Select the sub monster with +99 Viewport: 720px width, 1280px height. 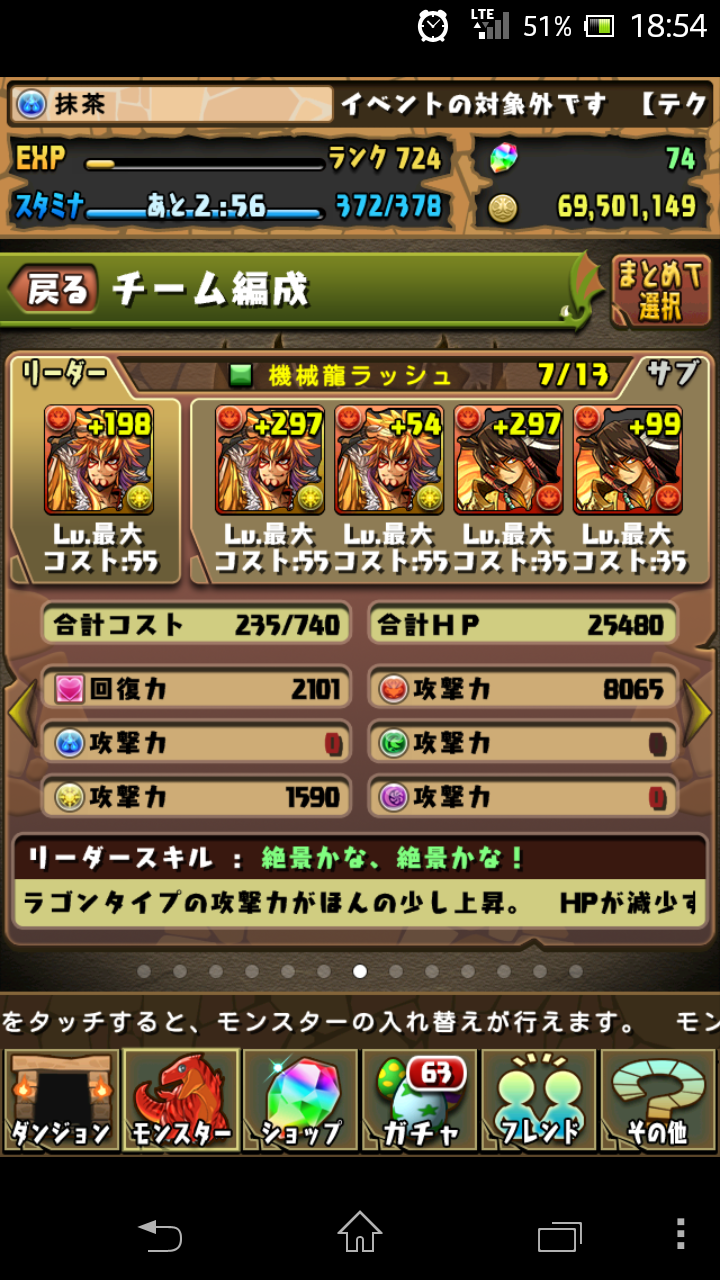627,459
